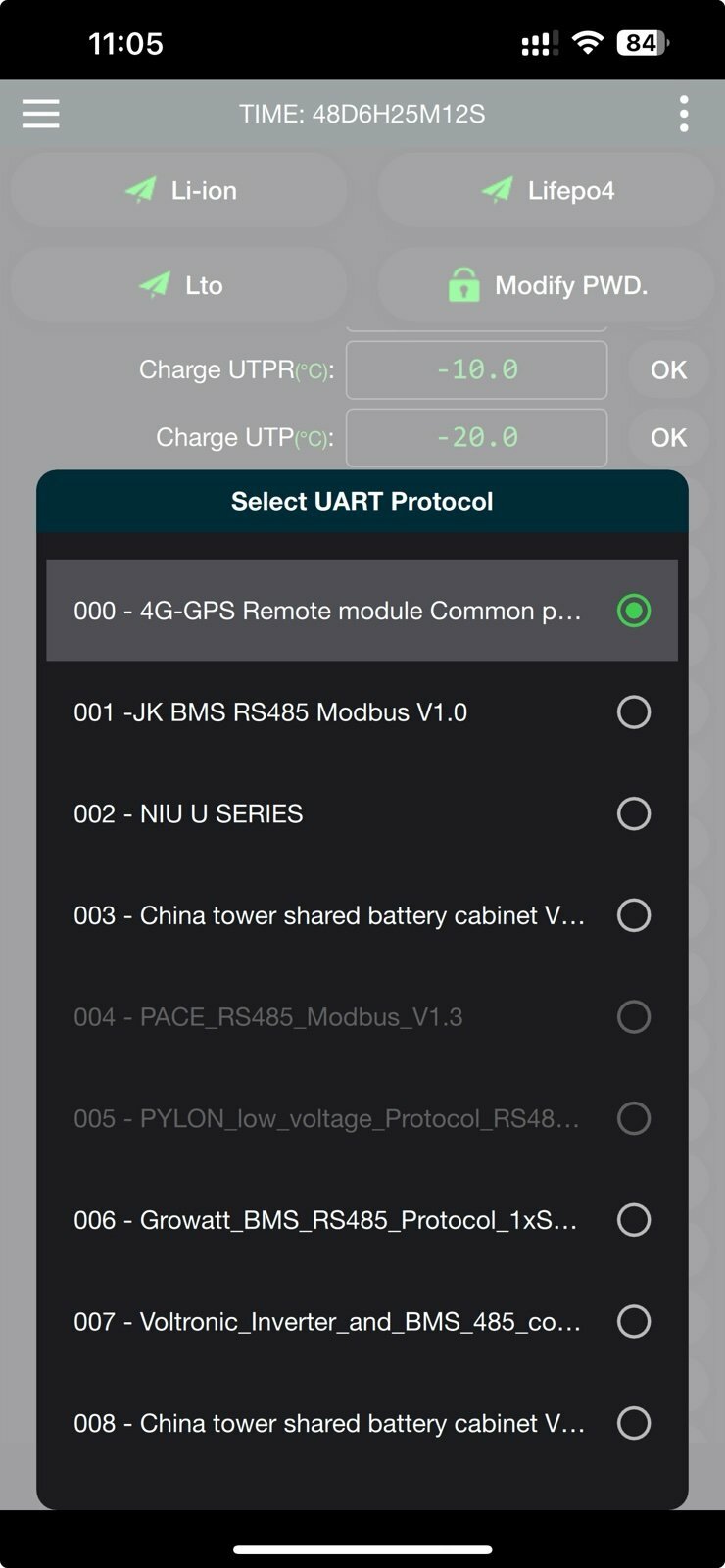The width and height of the screenshot is (725, 1568).
Task: Tap 000 - 4G-GPS Remote module option
Action: tap(362, 611)
